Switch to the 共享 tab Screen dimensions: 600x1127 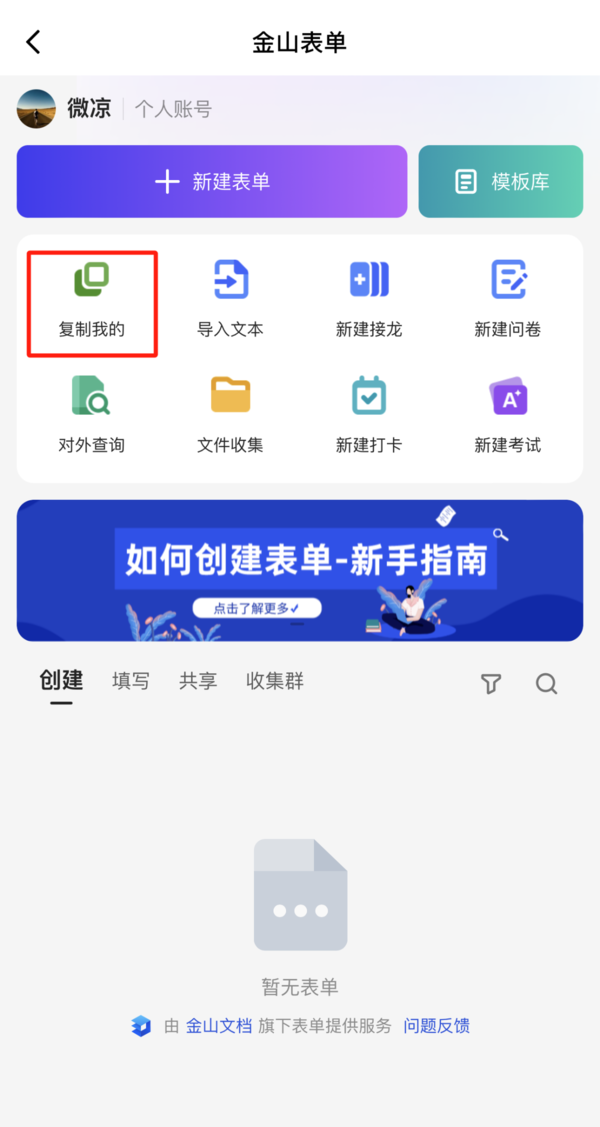(198, 681)
